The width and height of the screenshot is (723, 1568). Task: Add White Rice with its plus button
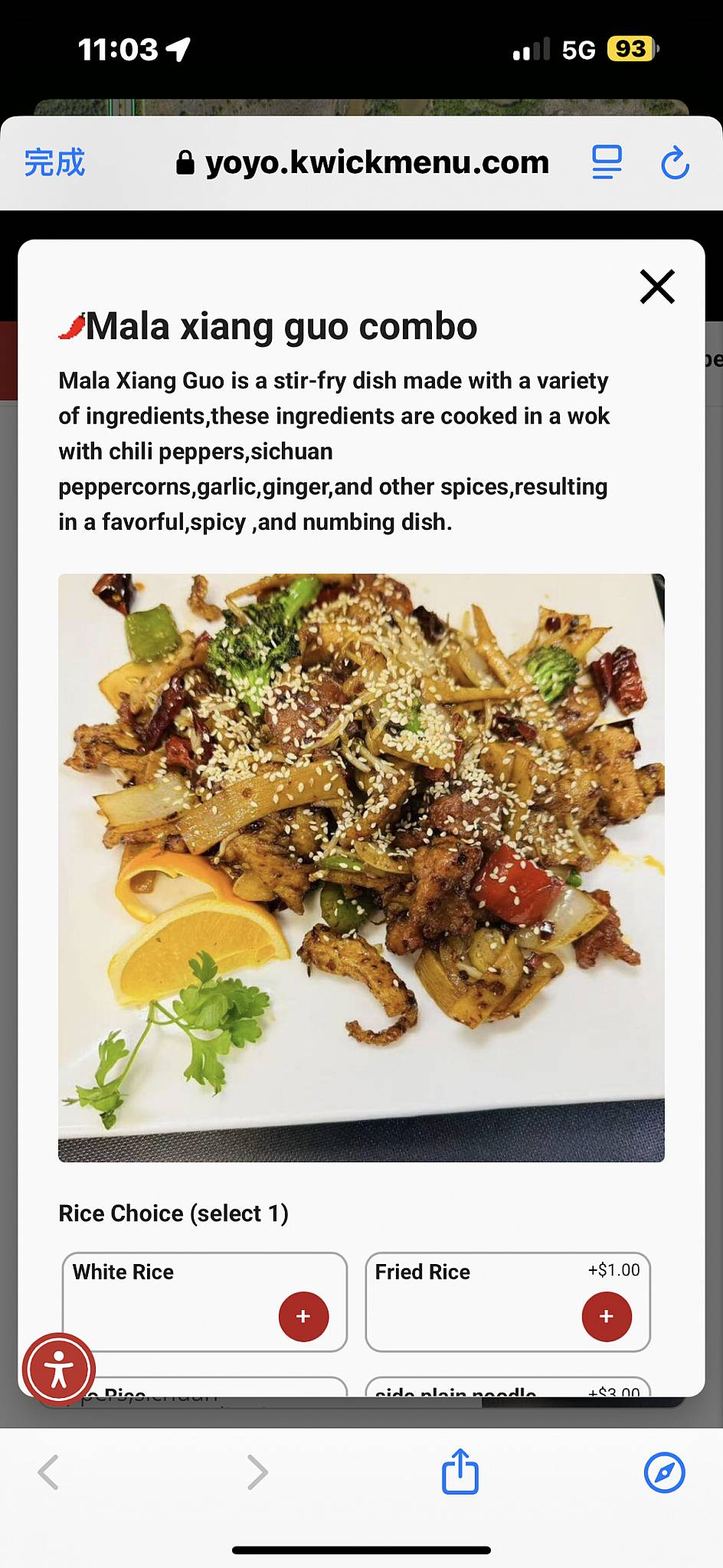[303, 1316]
